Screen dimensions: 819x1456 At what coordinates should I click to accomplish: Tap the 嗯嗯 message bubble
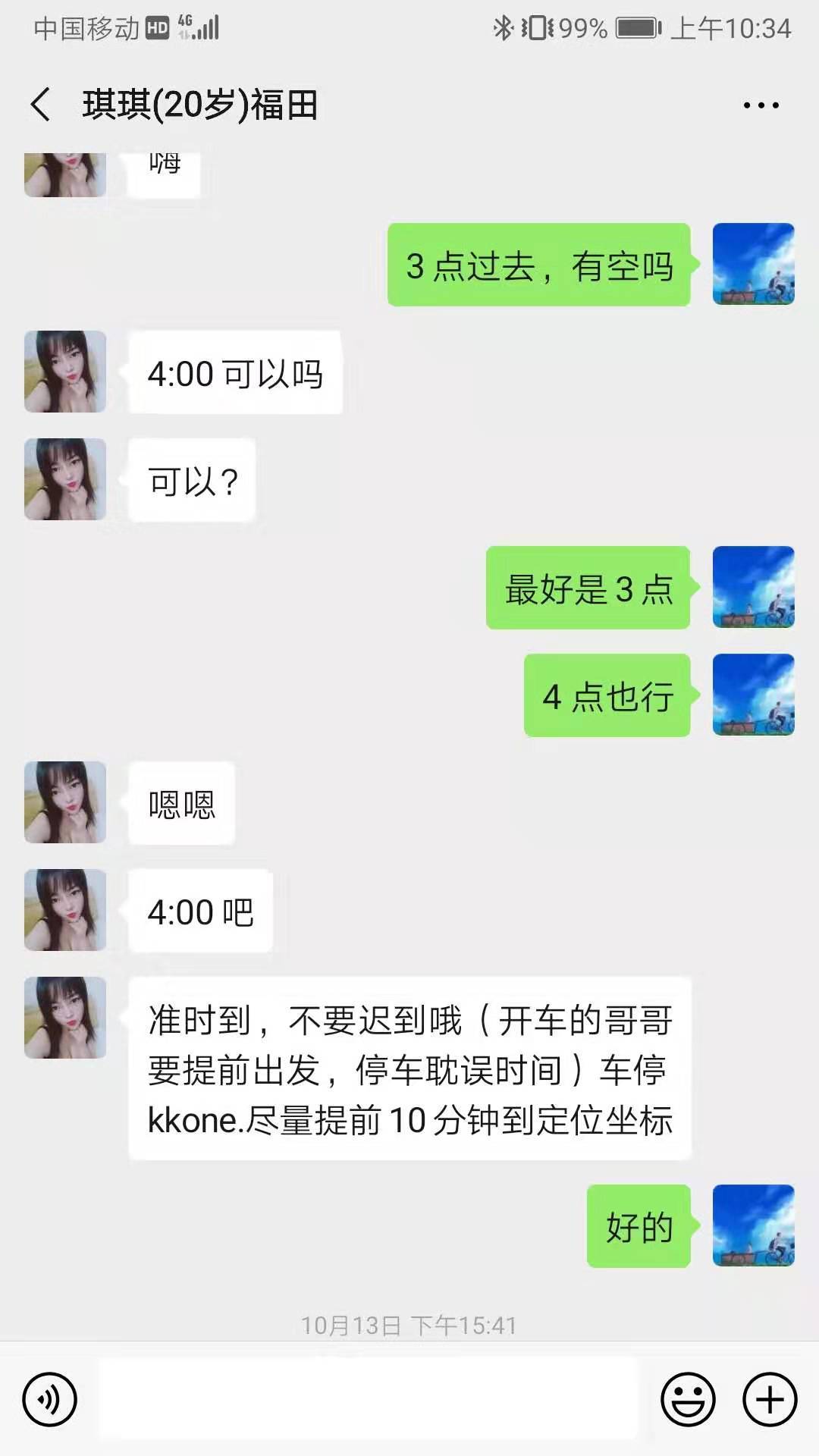pos(180,805)
